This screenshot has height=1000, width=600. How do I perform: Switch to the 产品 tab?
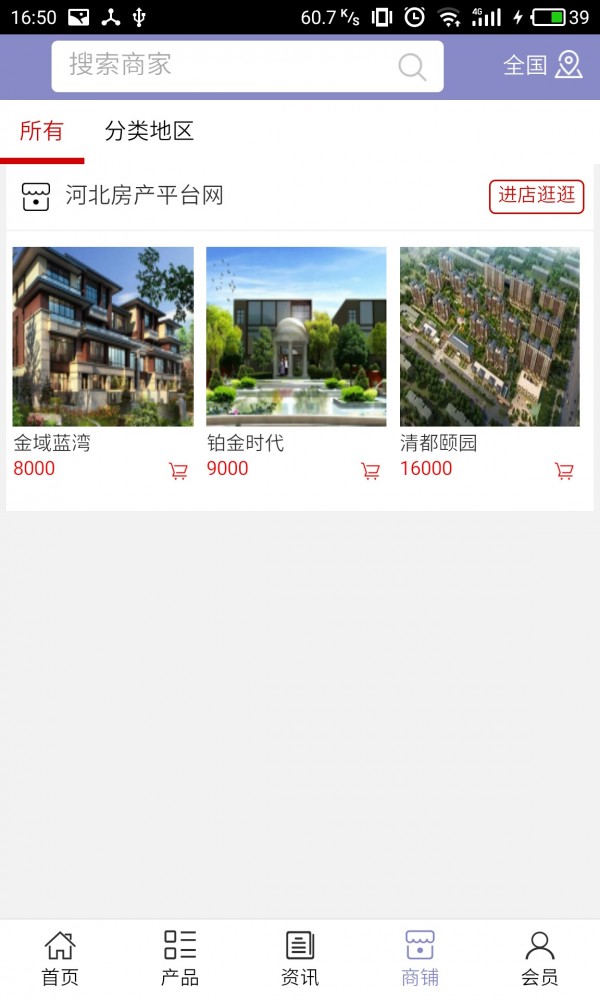180,958
